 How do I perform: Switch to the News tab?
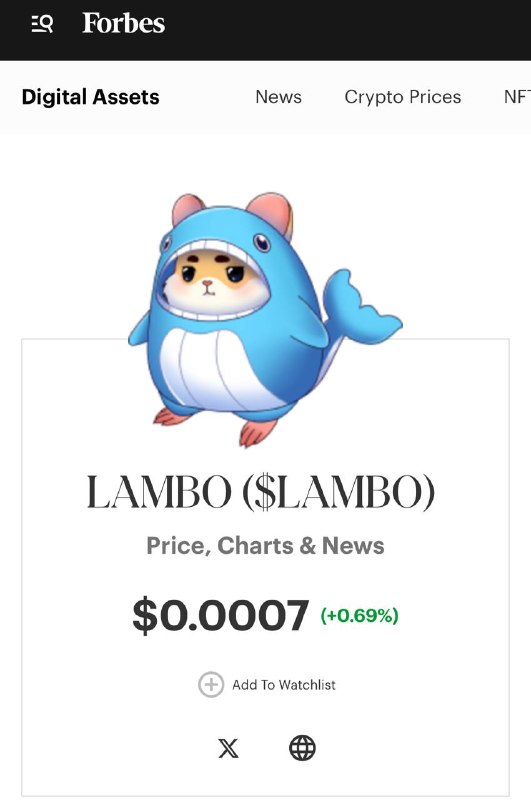pos(279,97)
